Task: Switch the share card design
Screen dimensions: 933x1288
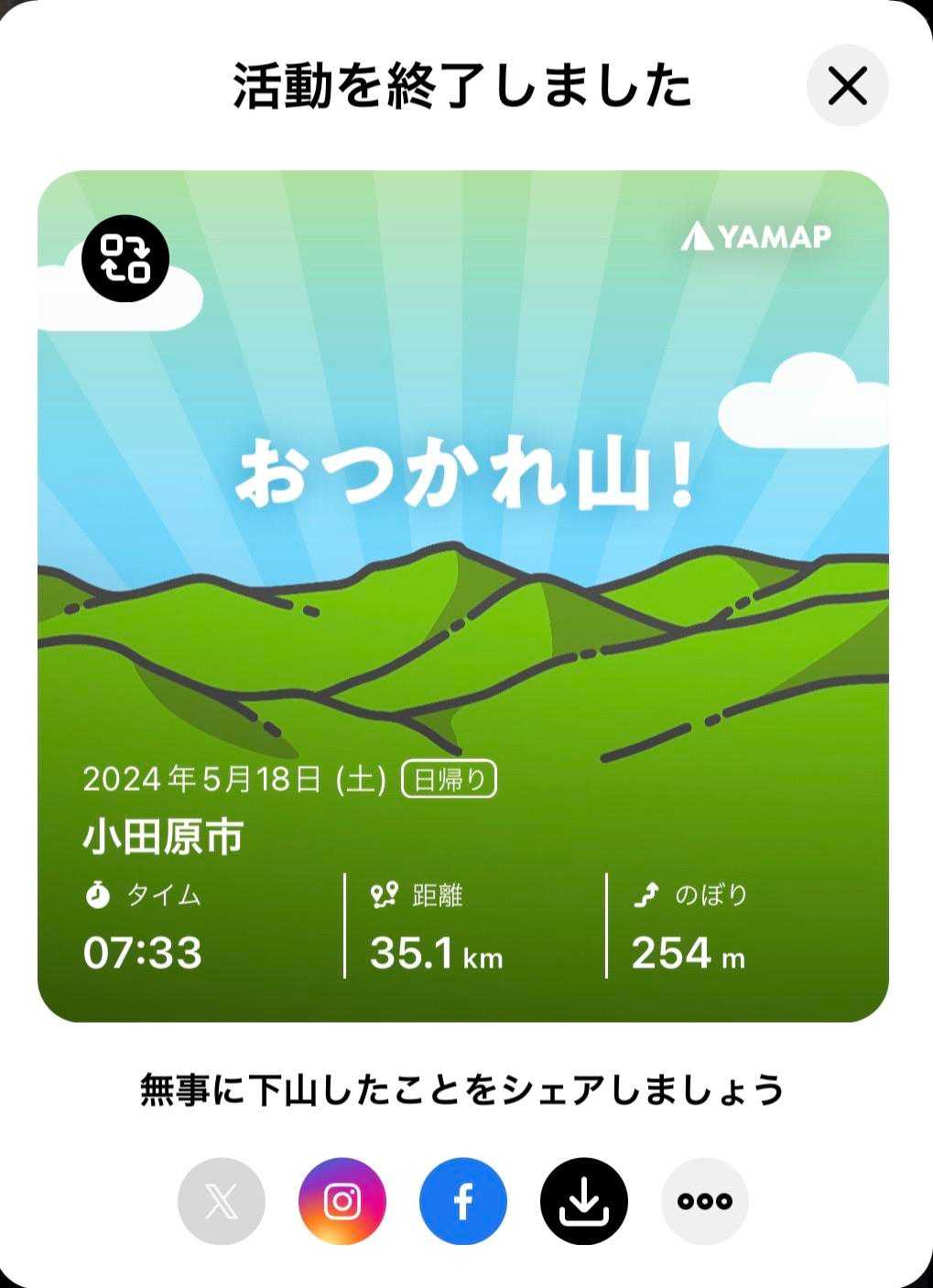Action: tap(125, 259)
